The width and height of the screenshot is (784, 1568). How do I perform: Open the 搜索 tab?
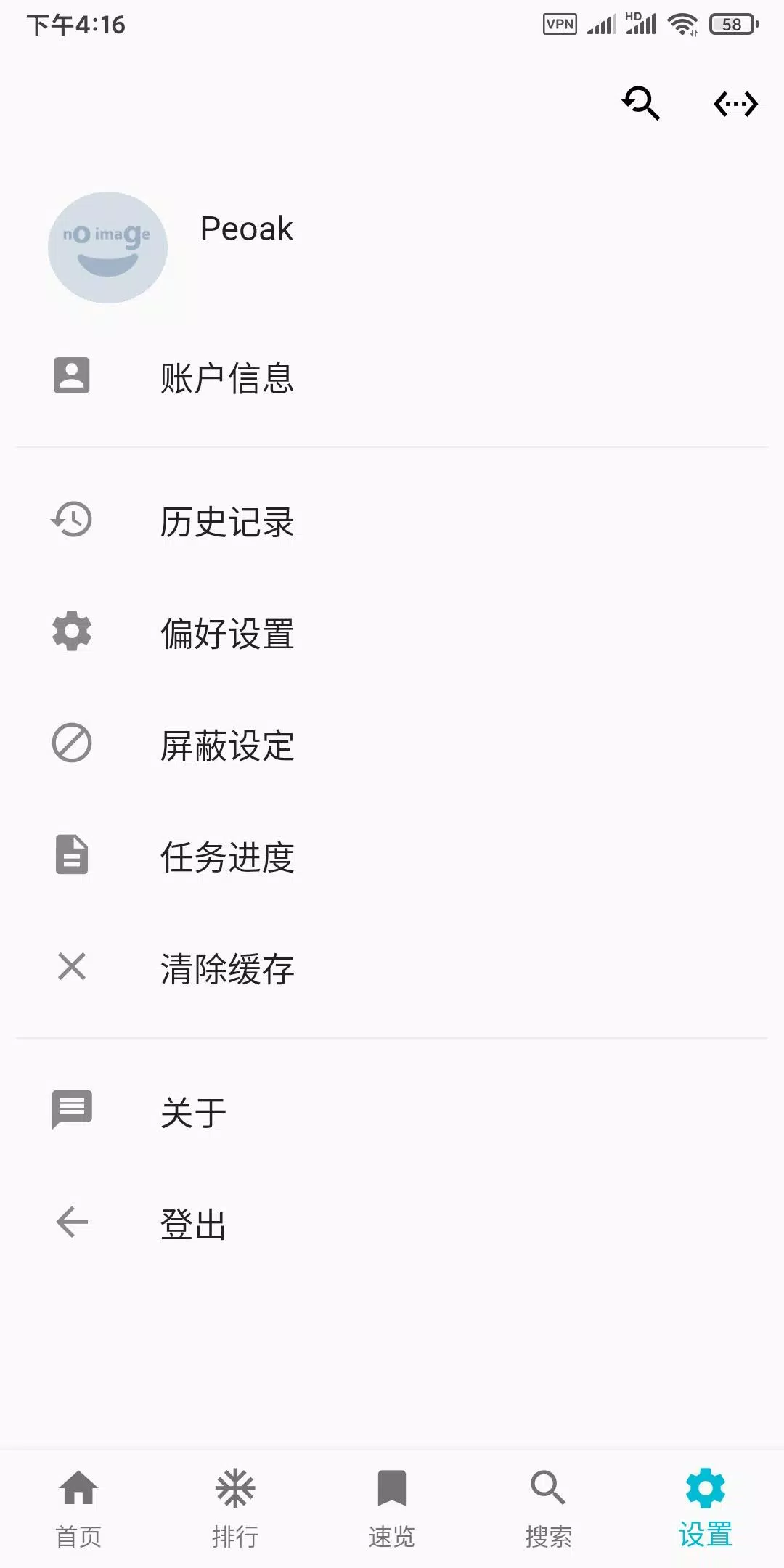(x=549, y=1506)
